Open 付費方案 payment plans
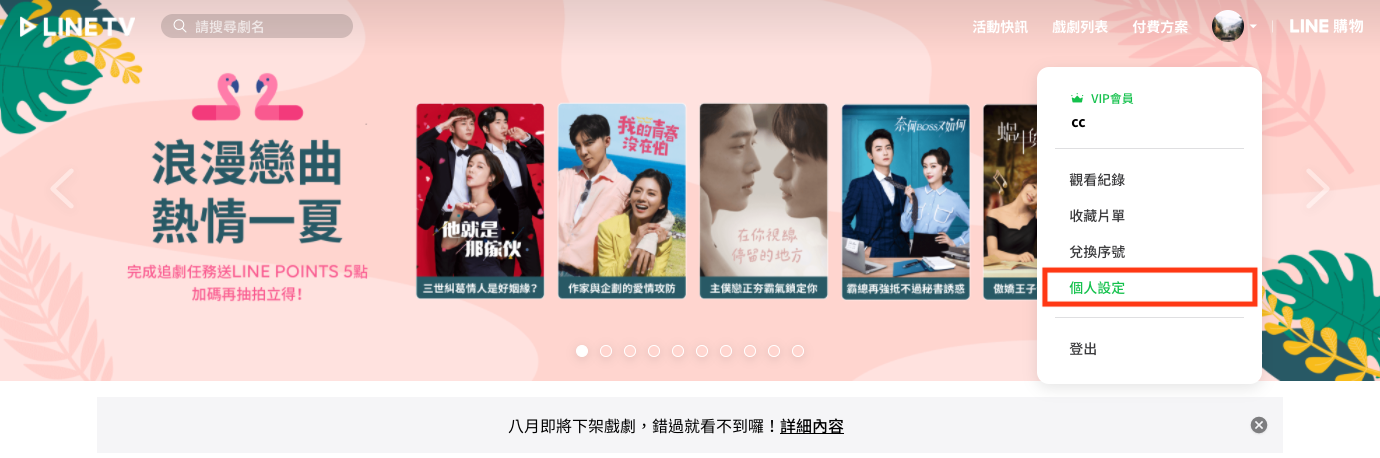The width and height of the screenshot is (1380, 458). pos(1160,27)
